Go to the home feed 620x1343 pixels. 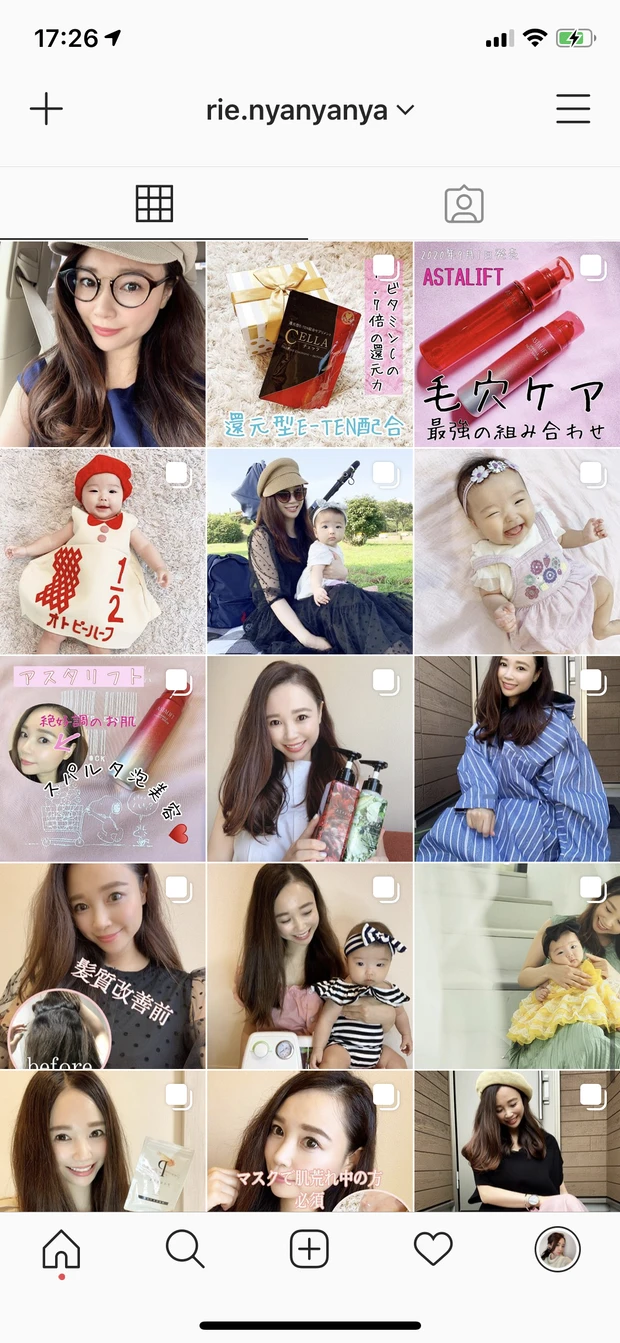click(61, 1249)
